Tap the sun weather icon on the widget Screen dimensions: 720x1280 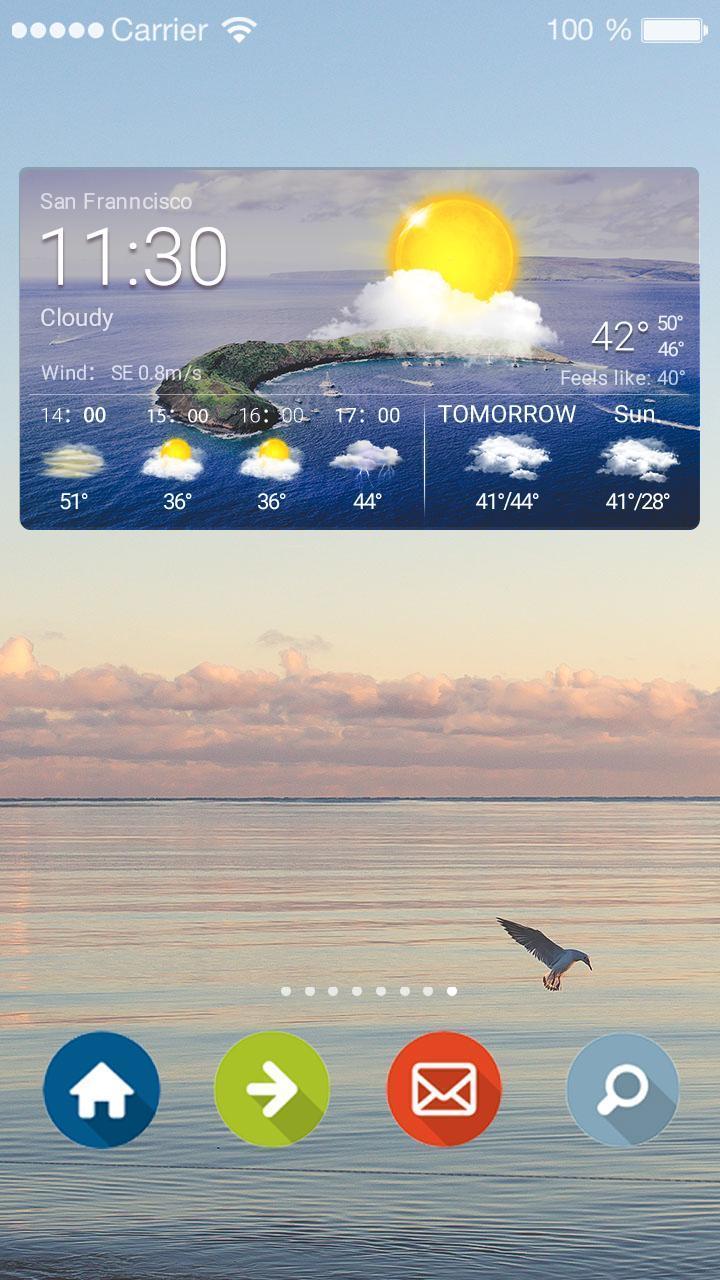tap(457, 243)
